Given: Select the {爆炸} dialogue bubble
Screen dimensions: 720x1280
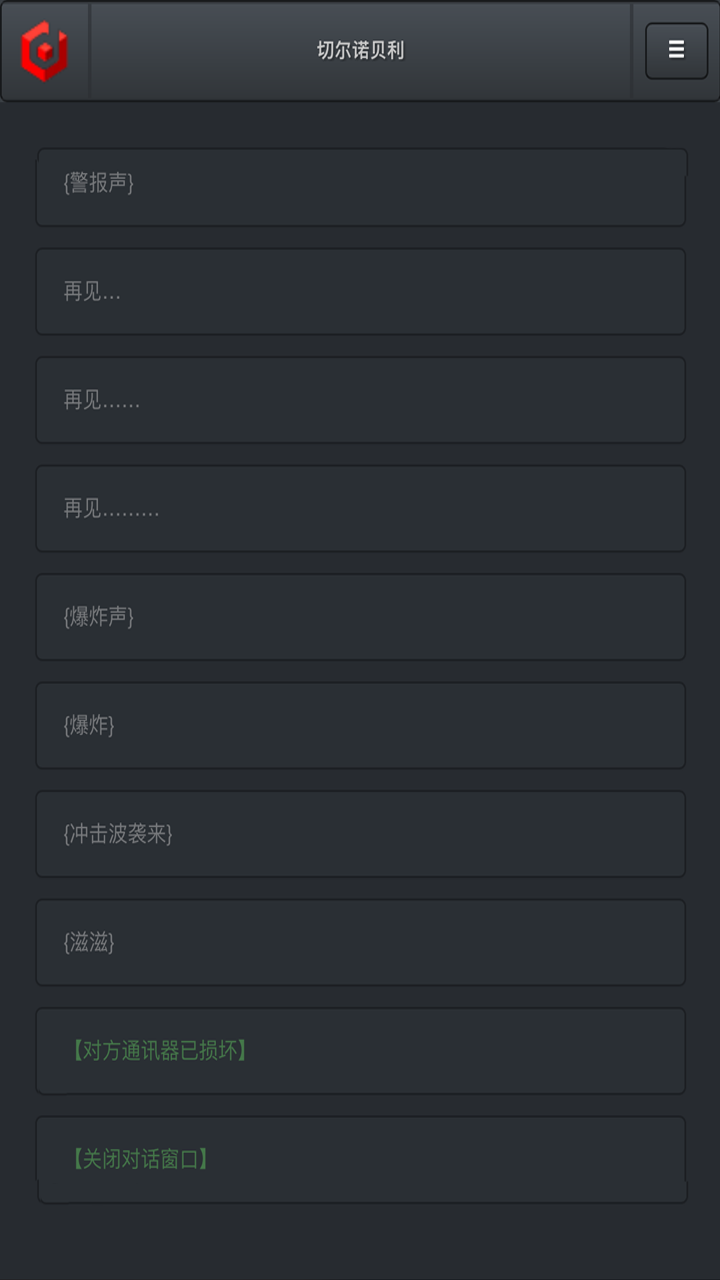Looking at the screenshot, I should (x=360, y=725).
